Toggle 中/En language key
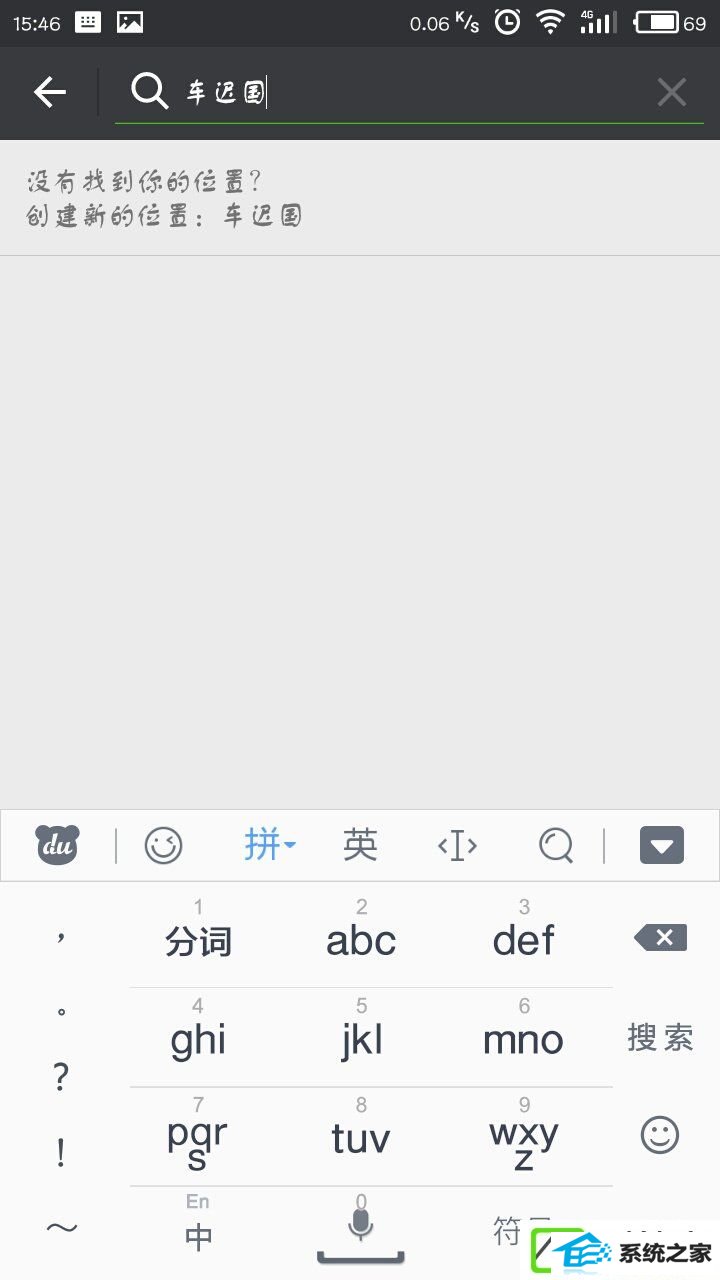720x1280 pixels. pos(198,1228)
